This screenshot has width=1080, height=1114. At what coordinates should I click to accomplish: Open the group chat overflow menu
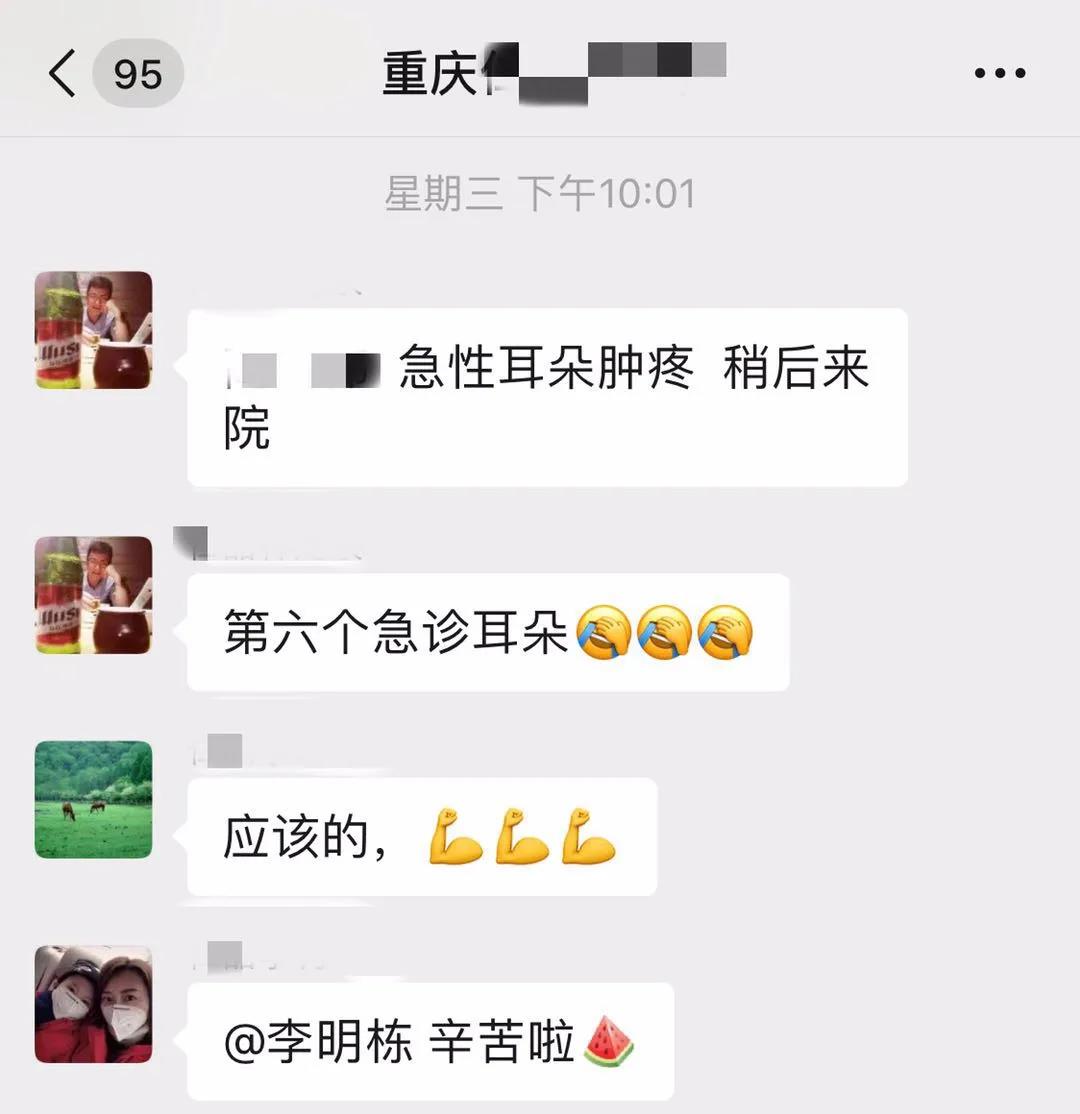tap(999, 74)
